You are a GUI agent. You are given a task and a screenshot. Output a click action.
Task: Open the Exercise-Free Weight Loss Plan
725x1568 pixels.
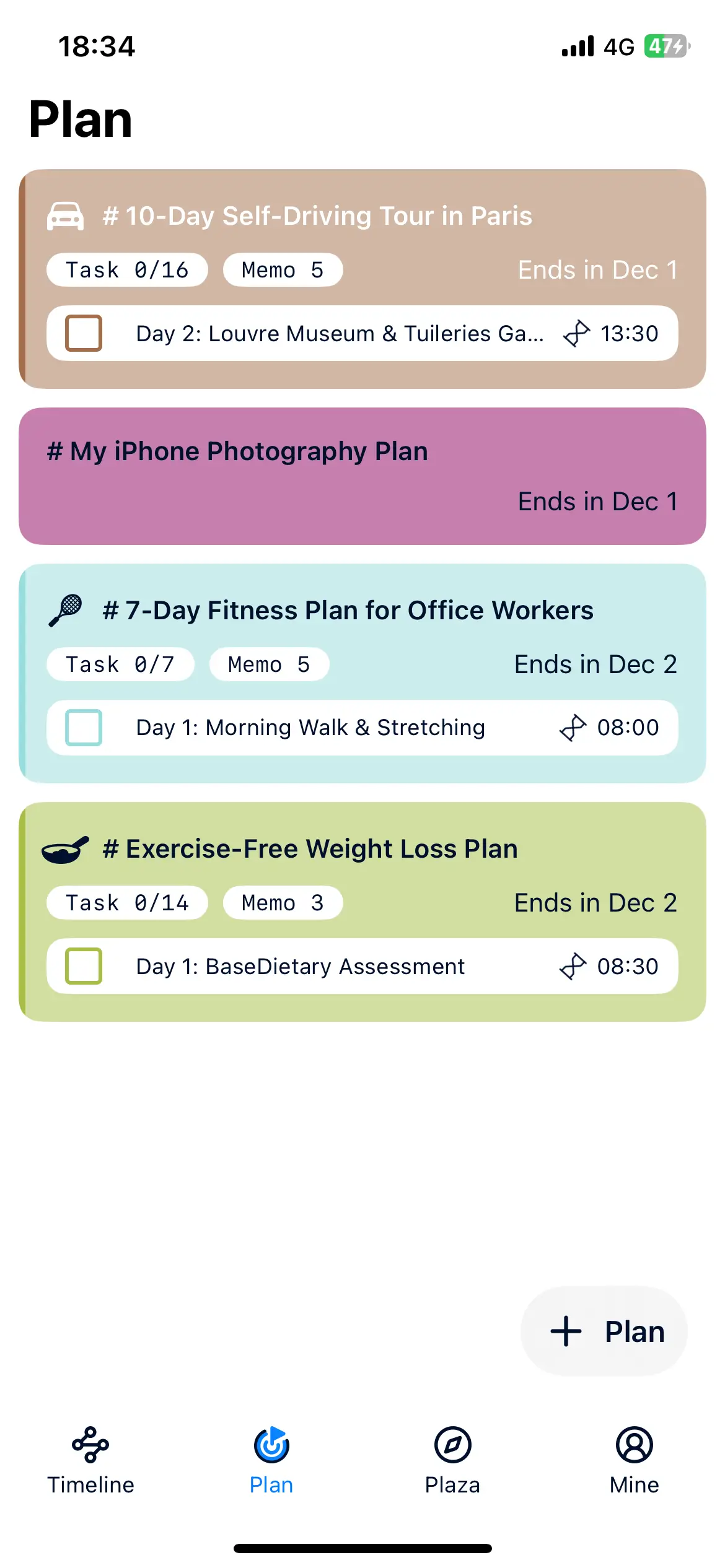[310, 849]
